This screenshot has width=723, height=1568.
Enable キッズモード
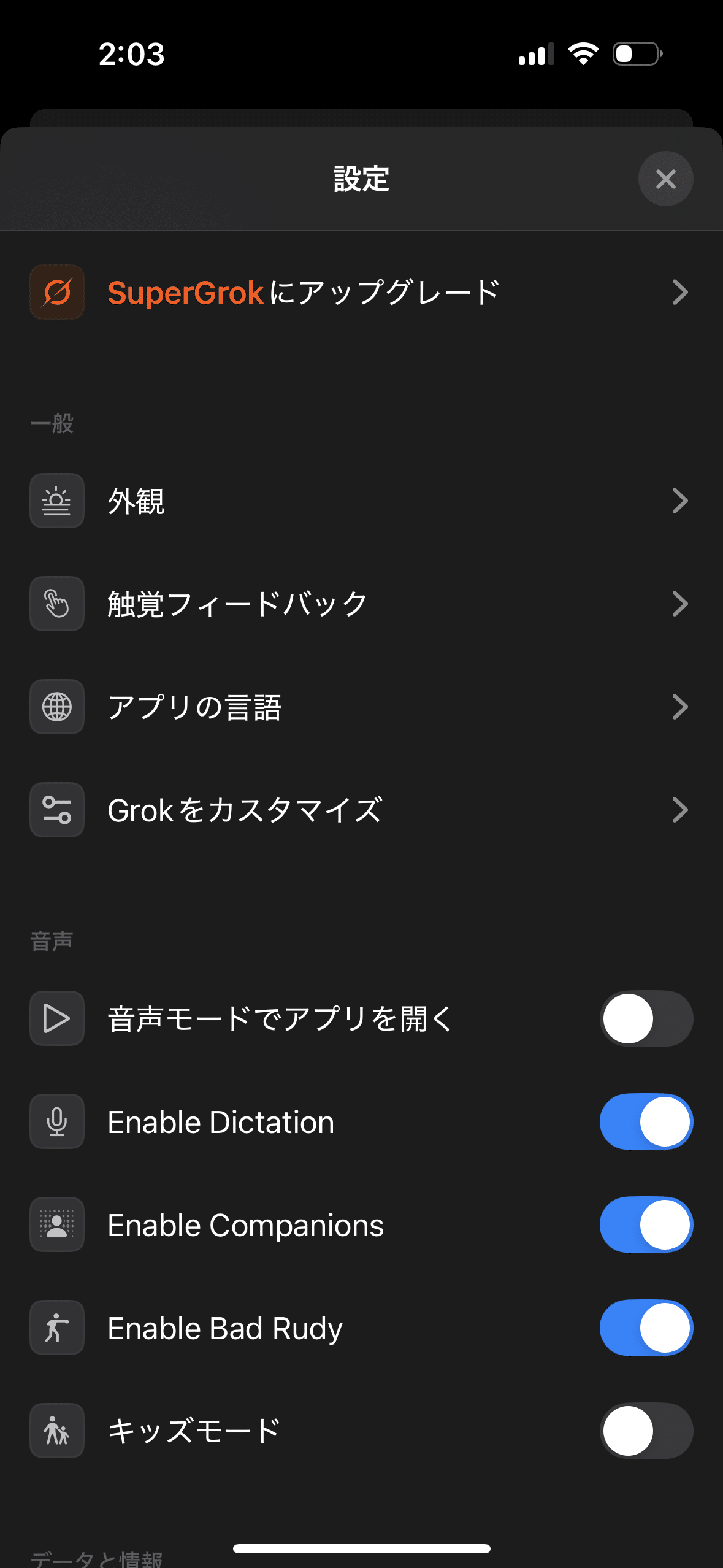point(646,1431)
